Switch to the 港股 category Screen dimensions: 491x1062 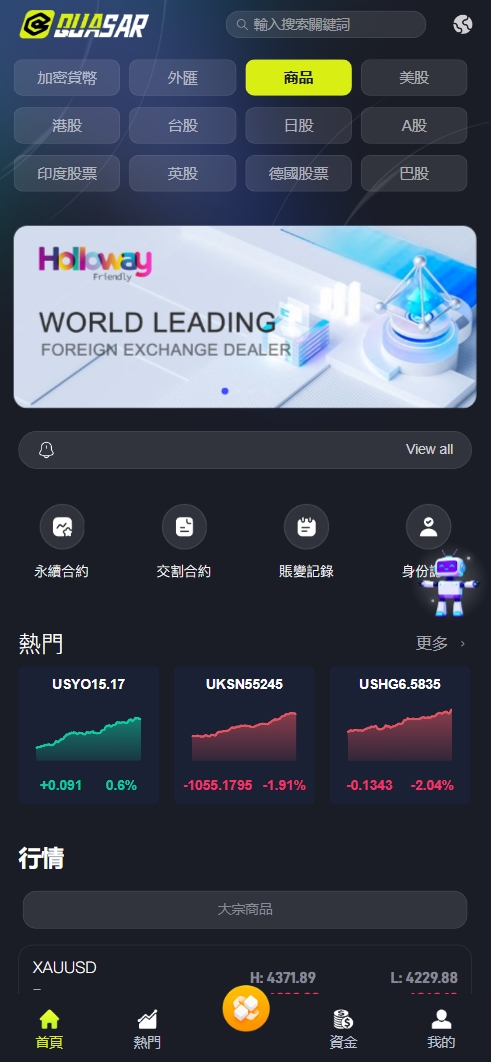point(67,125)
